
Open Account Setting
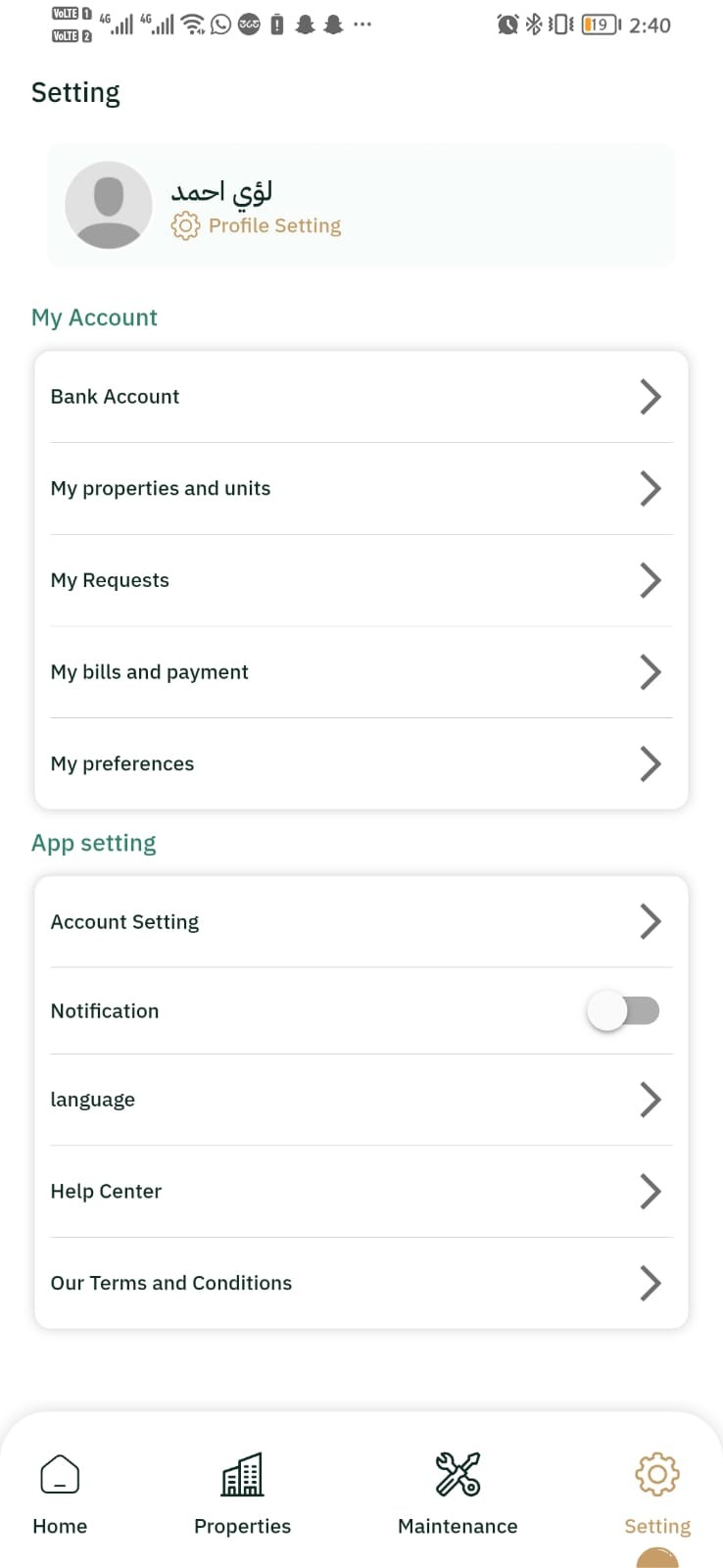tap(361, 922)
